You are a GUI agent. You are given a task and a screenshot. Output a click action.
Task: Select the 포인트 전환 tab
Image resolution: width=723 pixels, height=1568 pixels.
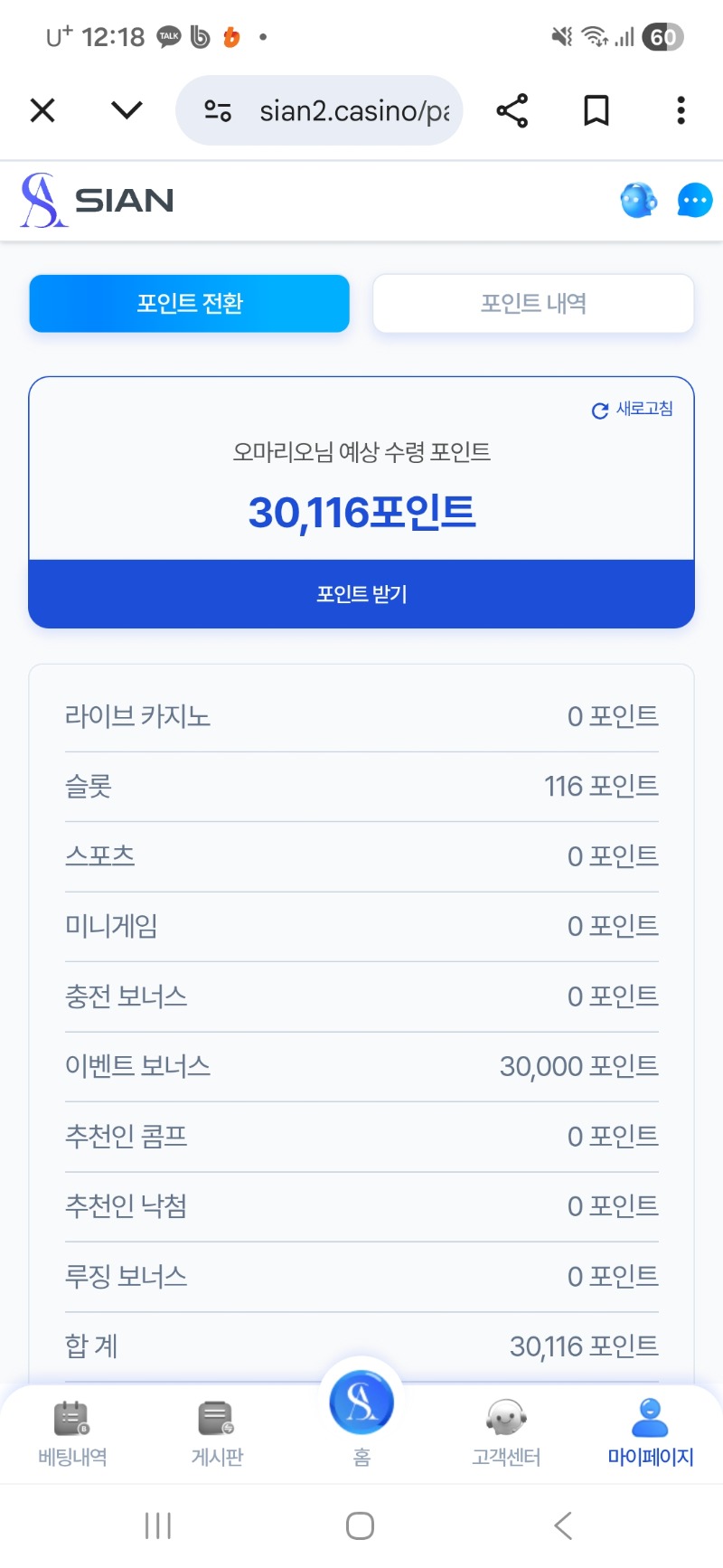[x=189, y=303]
